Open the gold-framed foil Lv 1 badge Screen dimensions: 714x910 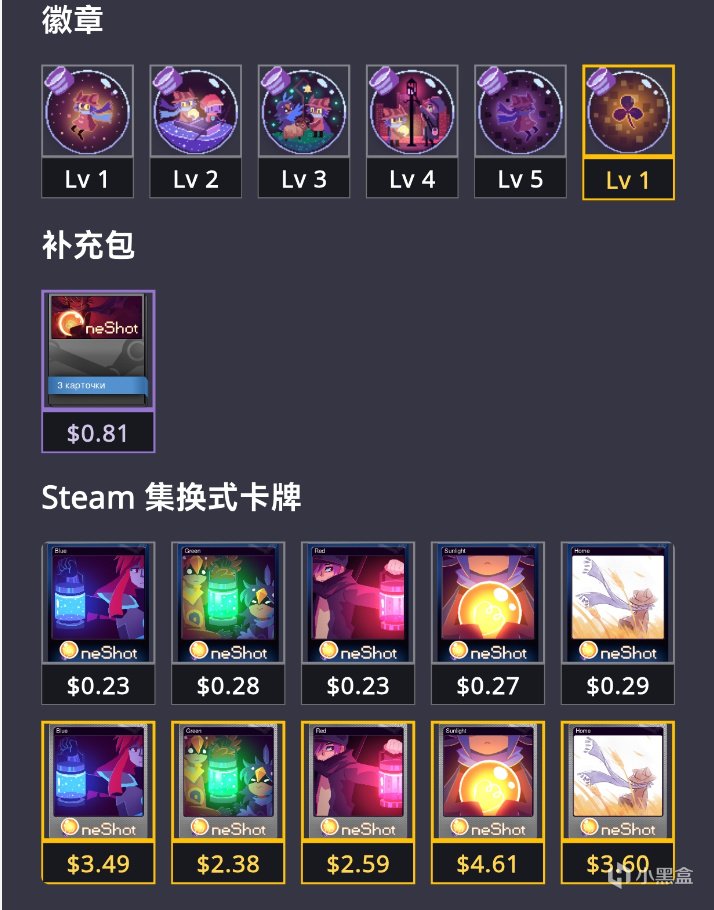point(629,132)
